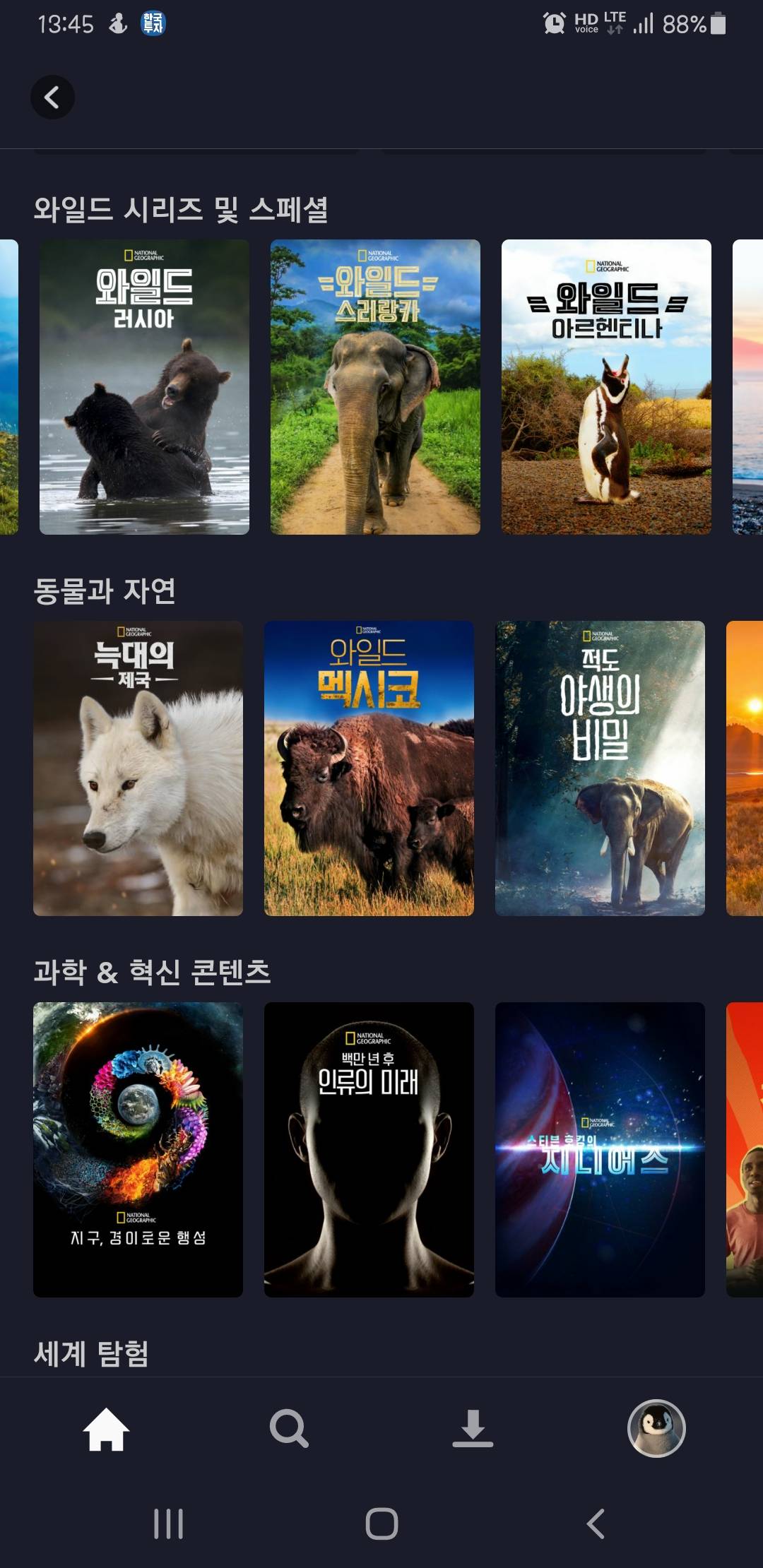This screenshot has height=1568, width=763.
Task: Open the 와일드 아르헨티나 penguin poster
Action: (x=606, y=387)
